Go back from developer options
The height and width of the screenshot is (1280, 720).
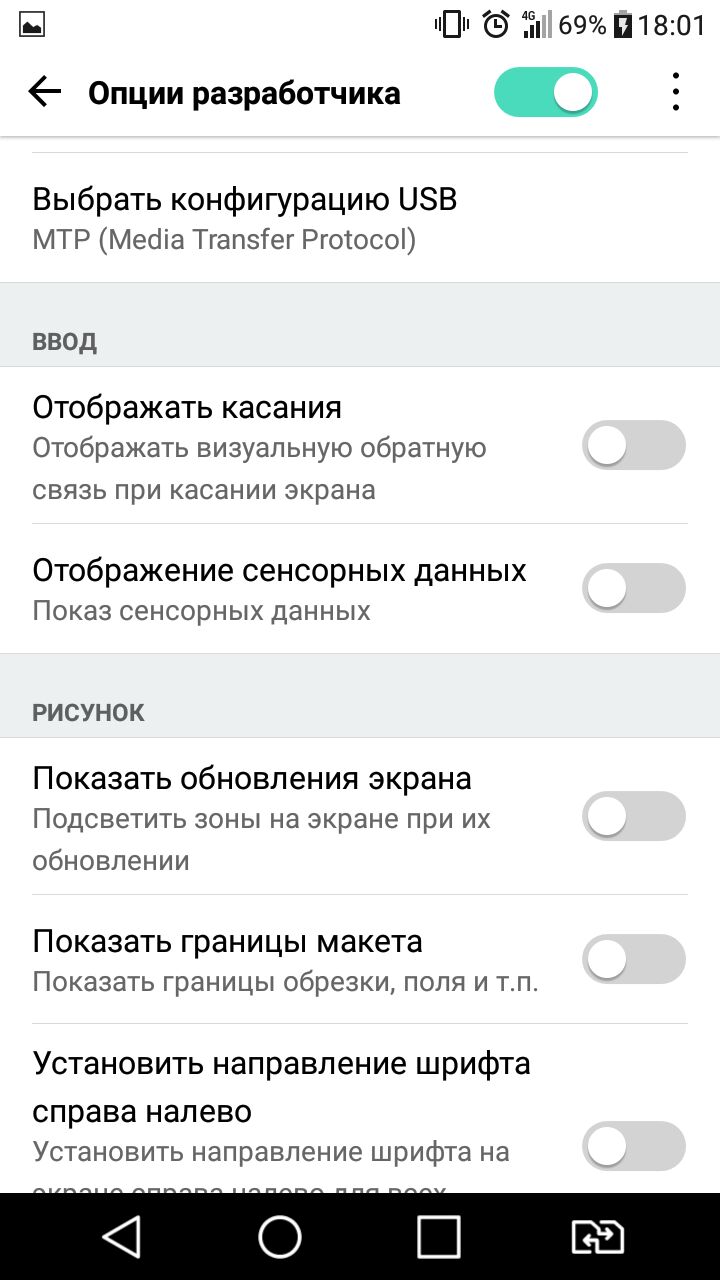44,93
